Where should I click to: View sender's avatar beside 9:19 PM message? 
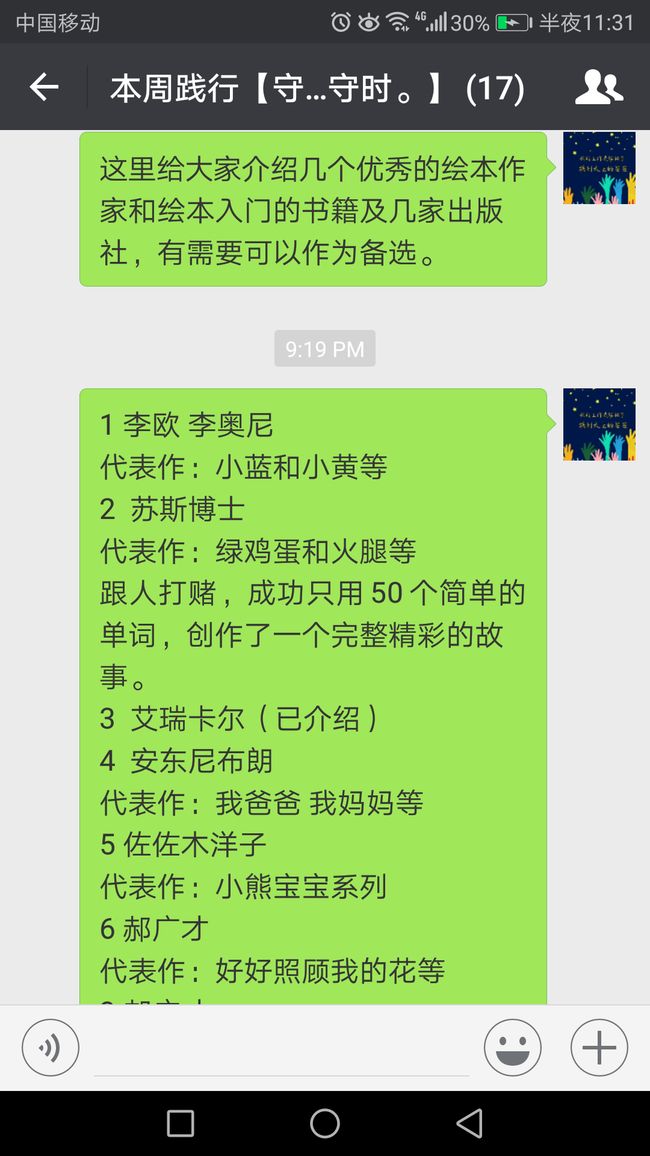tap(599, 425)
